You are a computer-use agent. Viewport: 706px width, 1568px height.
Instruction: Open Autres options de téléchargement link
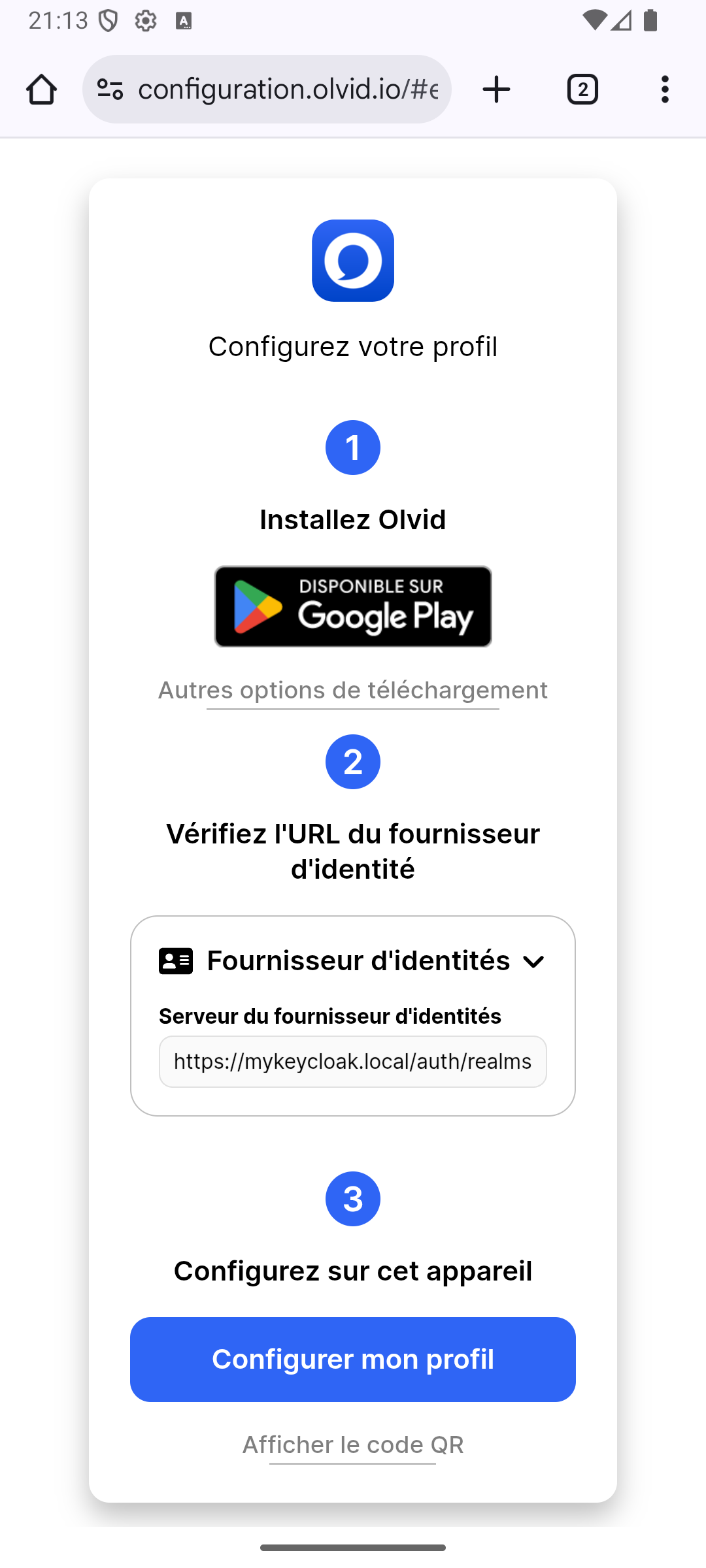click(353, 691)
